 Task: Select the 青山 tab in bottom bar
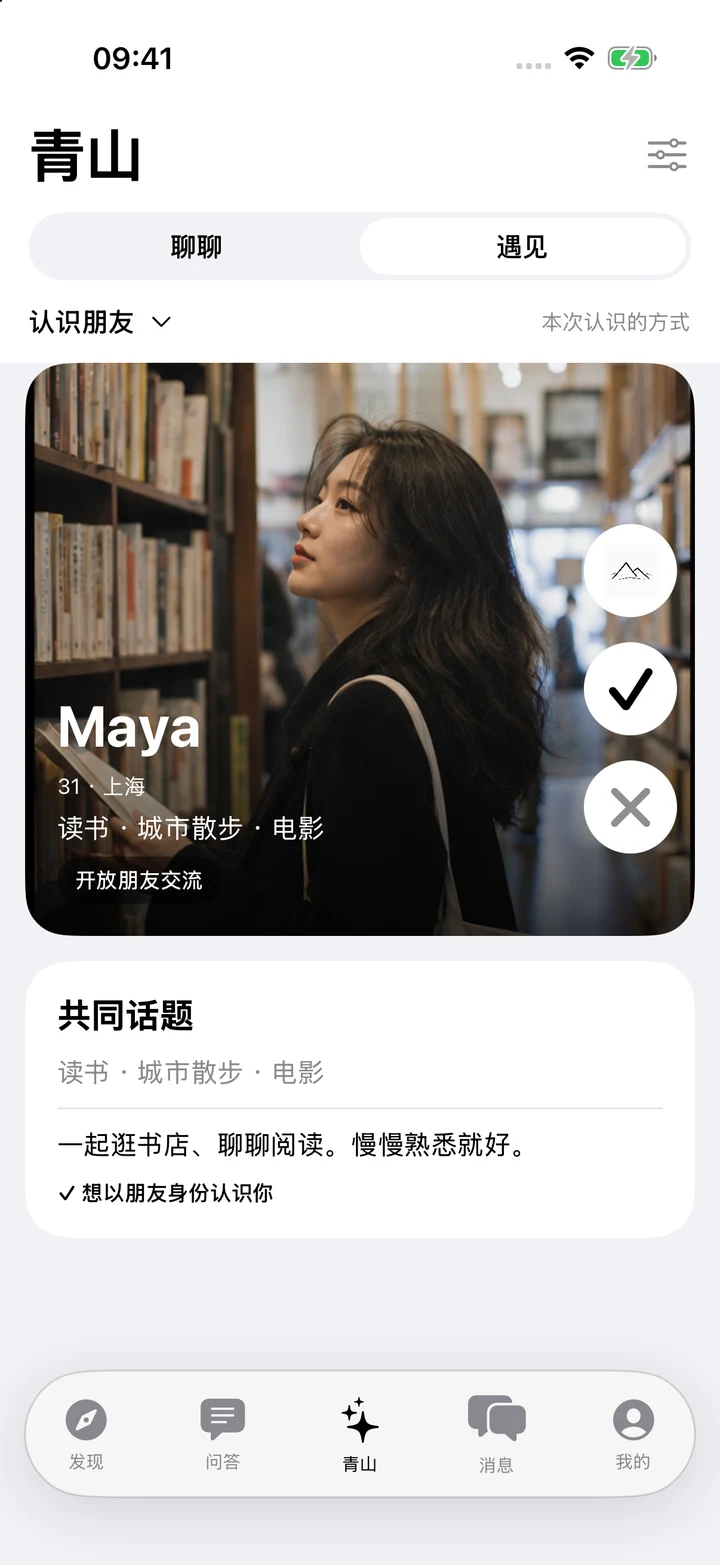360,1435
